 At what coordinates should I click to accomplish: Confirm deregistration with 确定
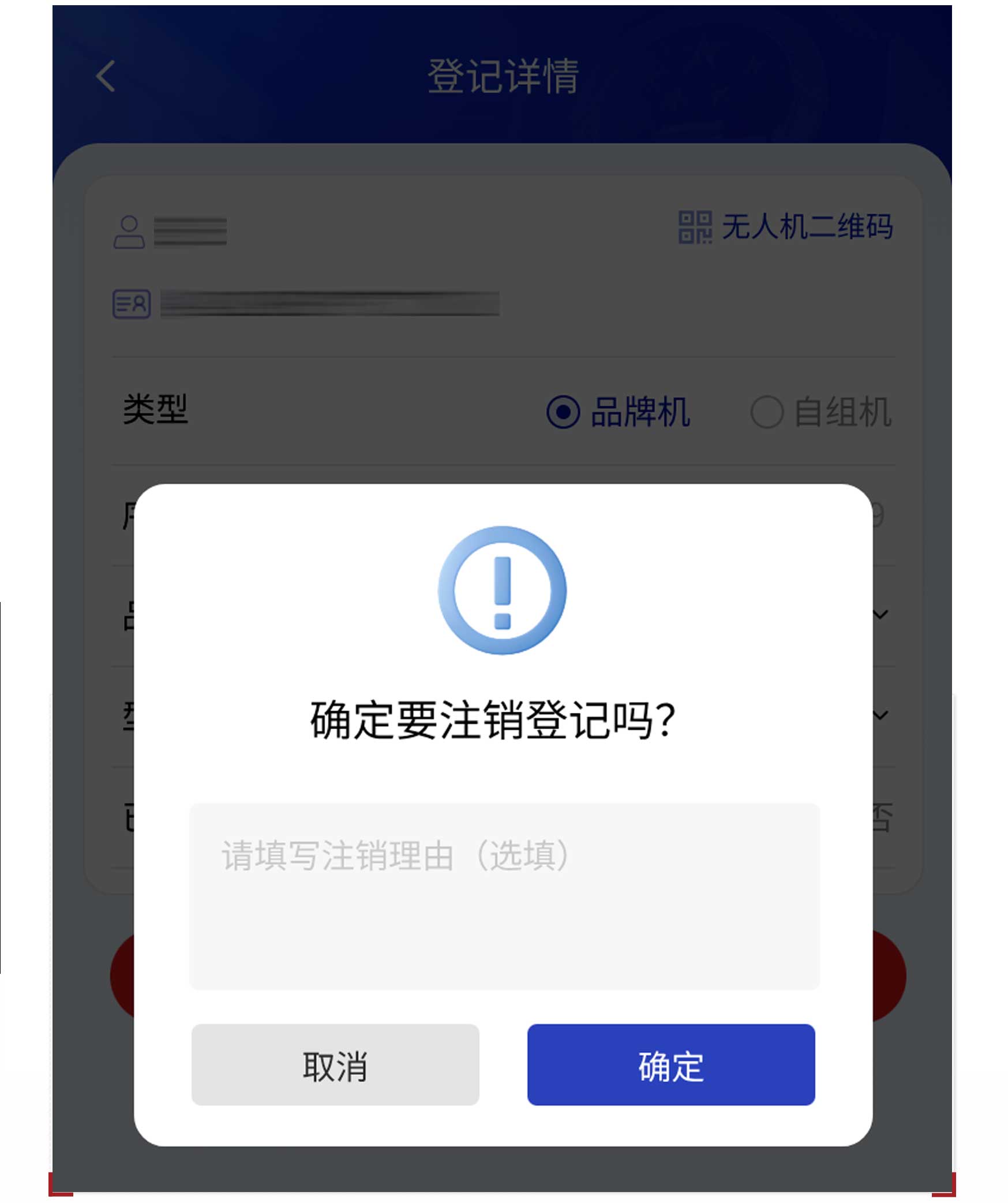[x=670, y=1064]
